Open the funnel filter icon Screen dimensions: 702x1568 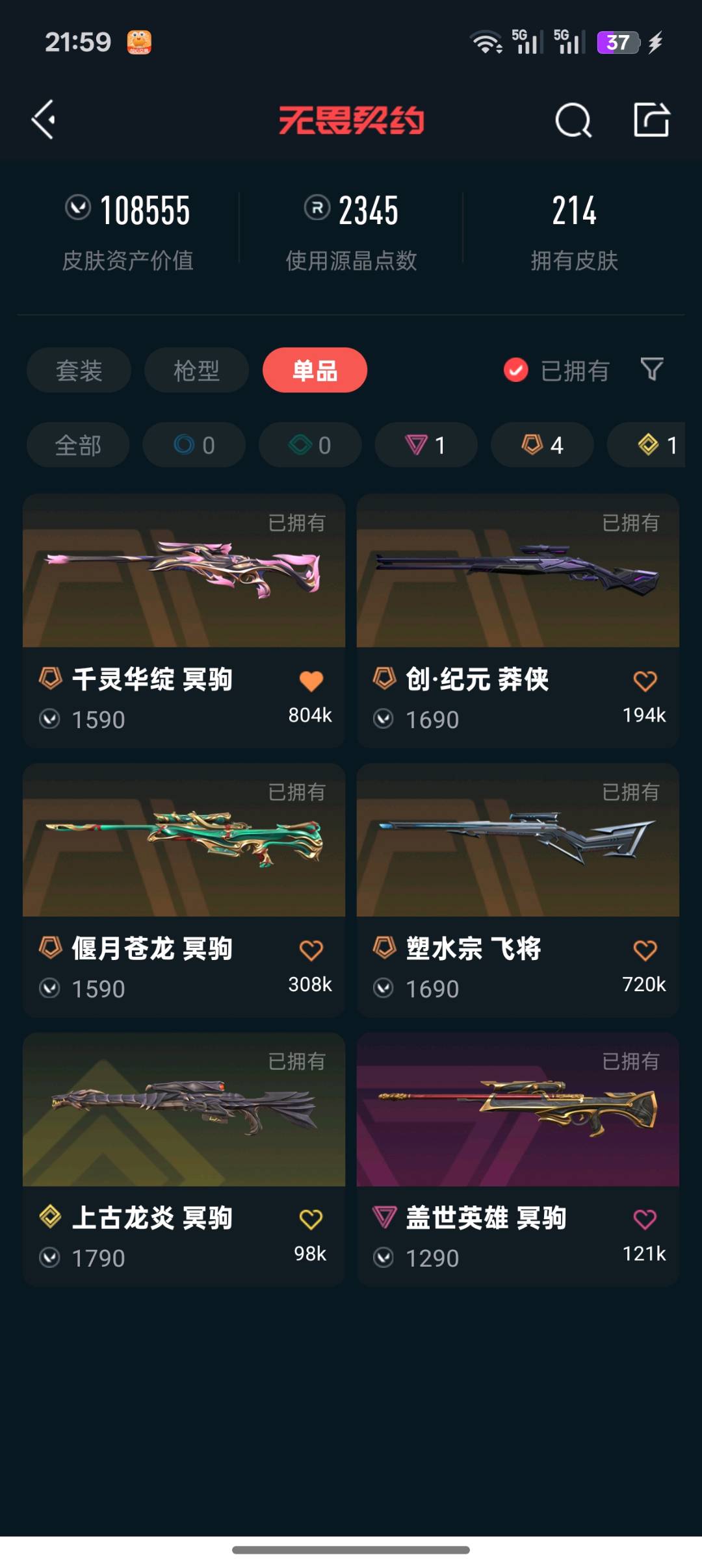click(651, 369)
